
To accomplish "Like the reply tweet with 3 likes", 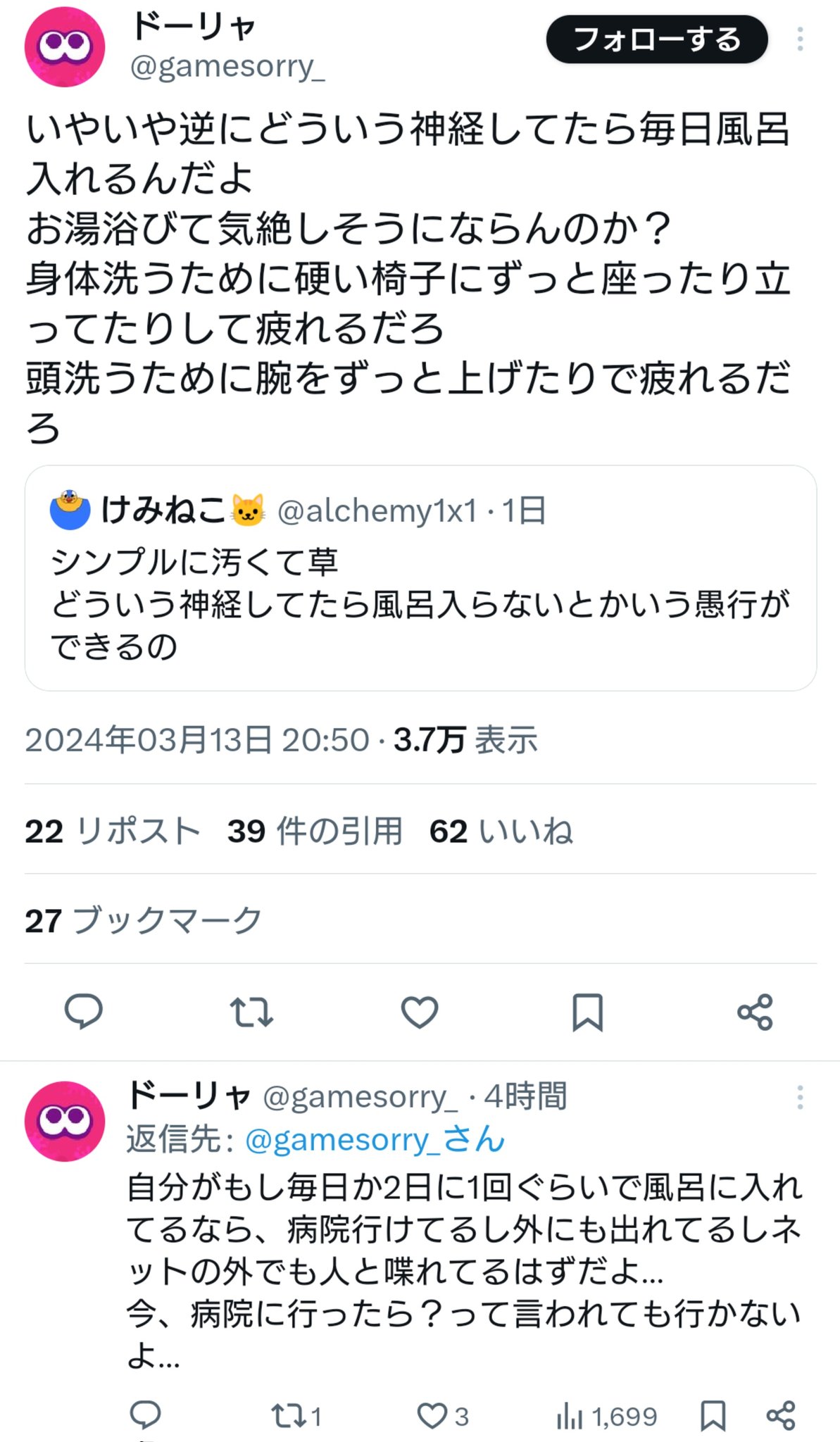I will [x=443, y=1416].
